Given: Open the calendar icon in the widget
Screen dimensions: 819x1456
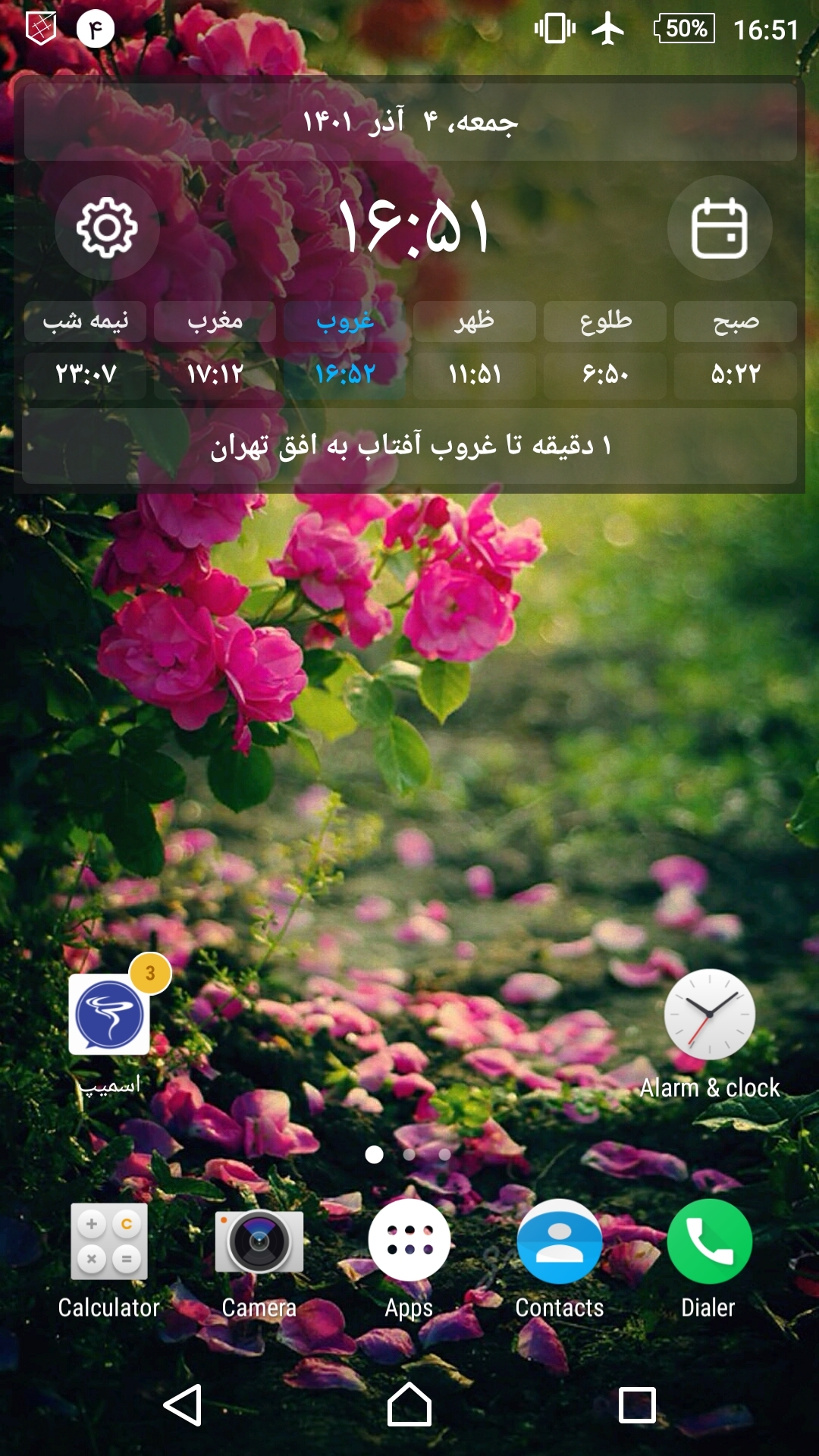Looking at the screenshot, I should click(719, 227).
